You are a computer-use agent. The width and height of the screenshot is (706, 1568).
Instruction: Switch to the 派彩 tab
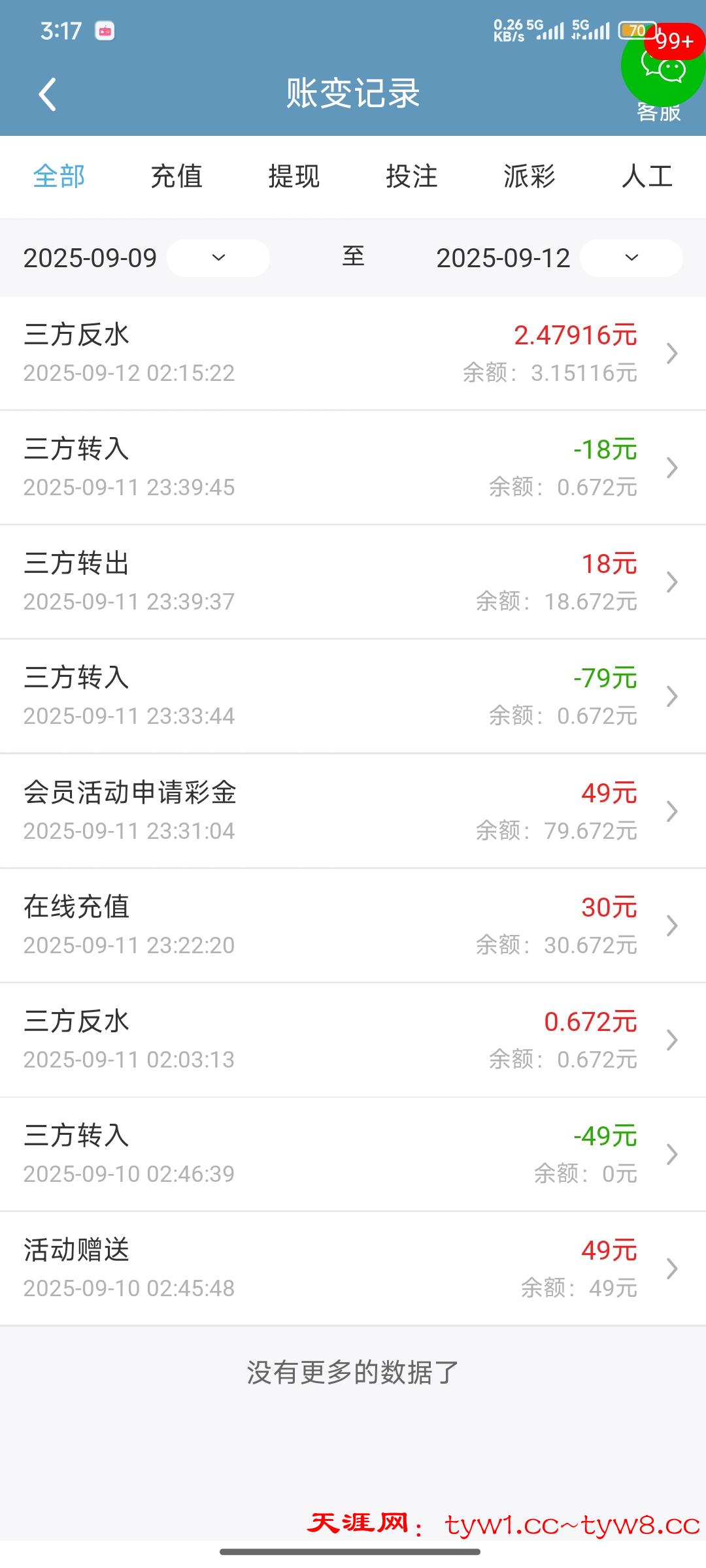[529, 176]
